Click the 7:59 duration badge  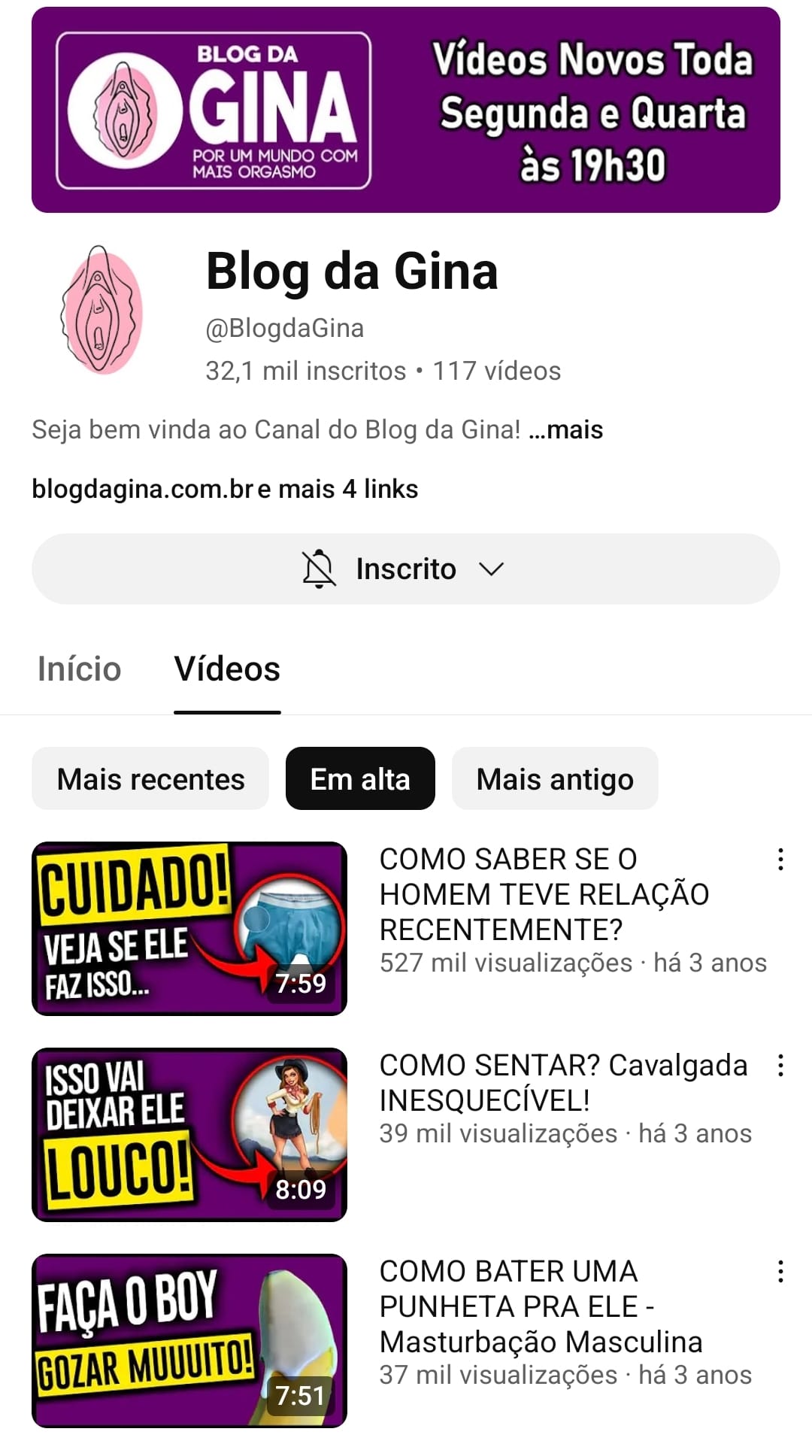tap(300, 981)
